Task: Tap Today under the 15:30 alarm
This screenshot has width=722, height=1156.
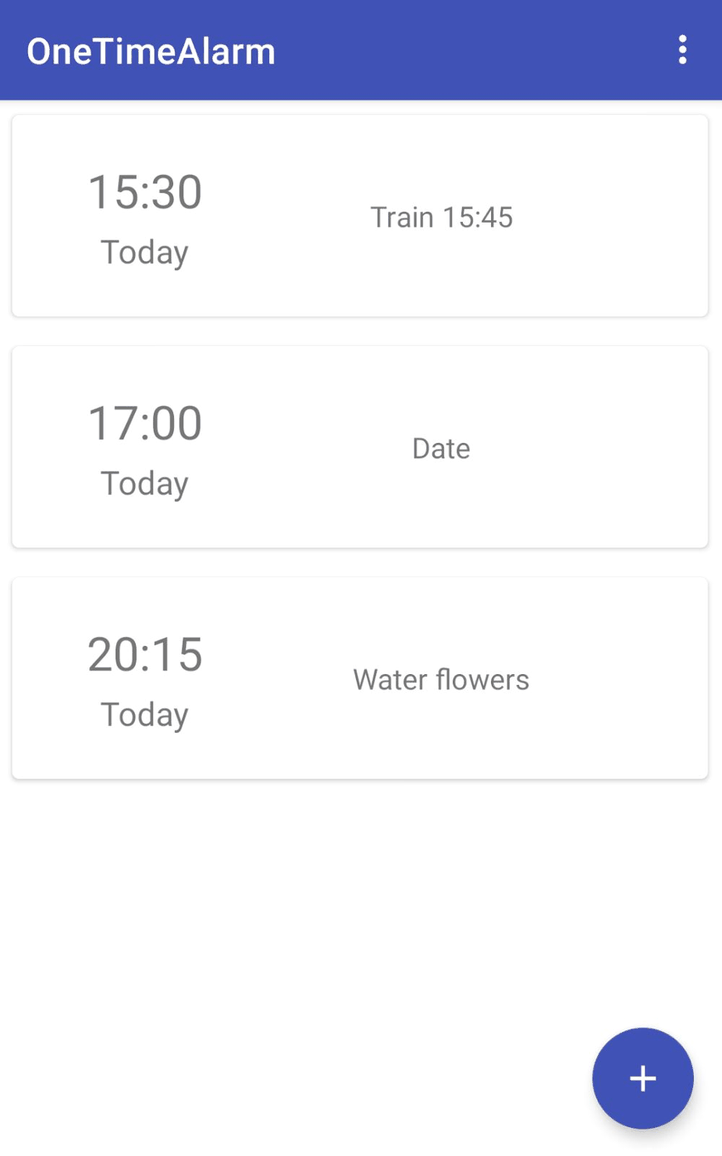Action: (x=144, y=252)
